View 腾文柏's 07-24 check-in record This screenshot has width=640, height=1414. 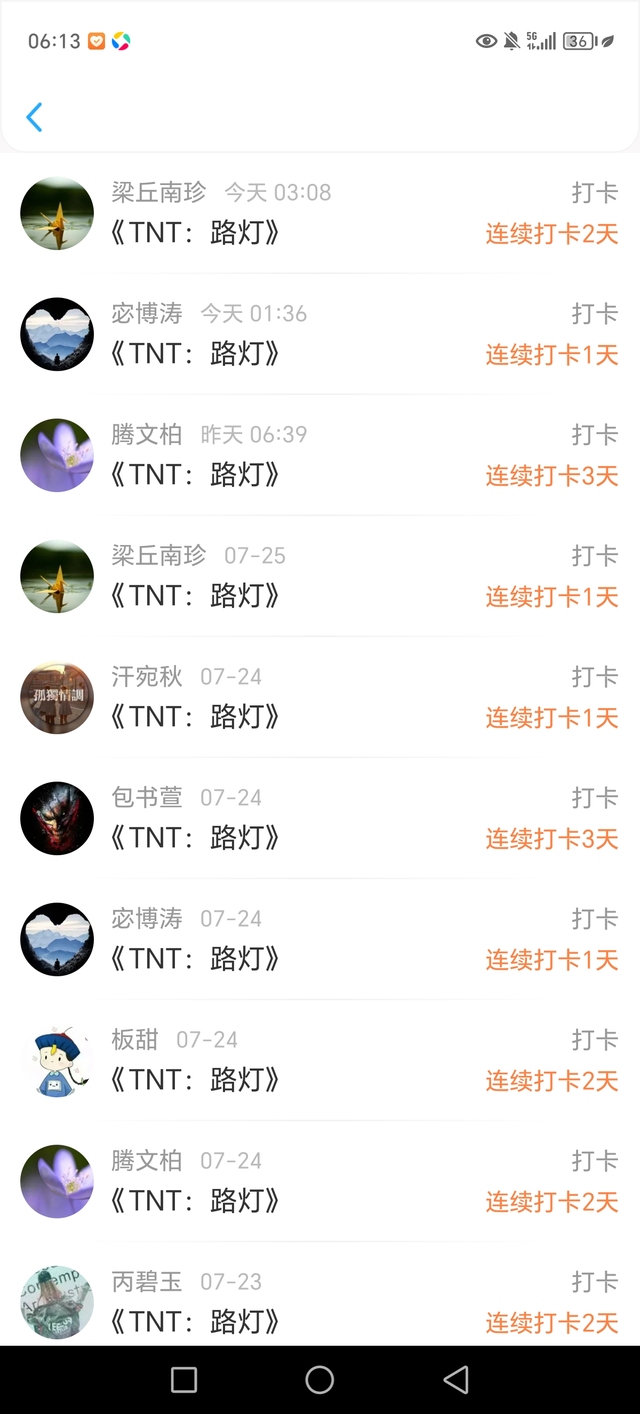click(x=320, y=1181)
